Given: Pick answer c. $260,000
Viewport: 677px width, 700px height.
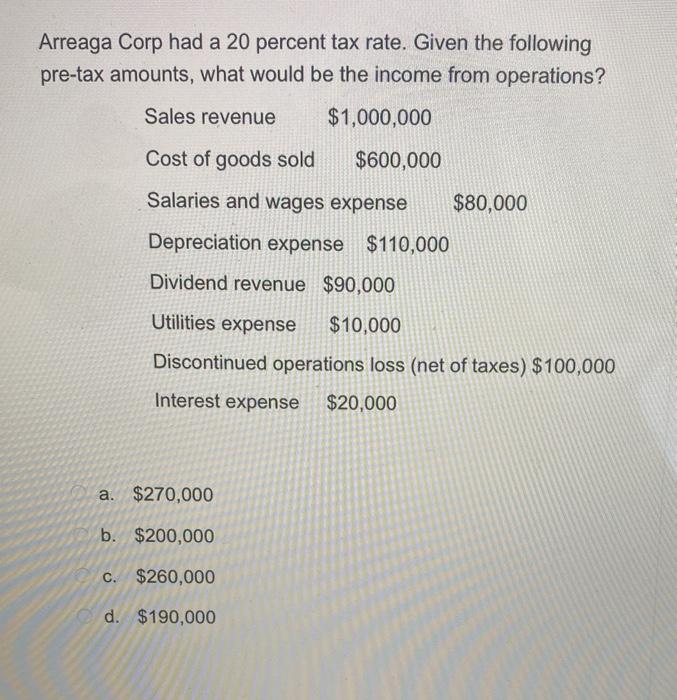Looking at the screenshot, I should tap(85, 577).
